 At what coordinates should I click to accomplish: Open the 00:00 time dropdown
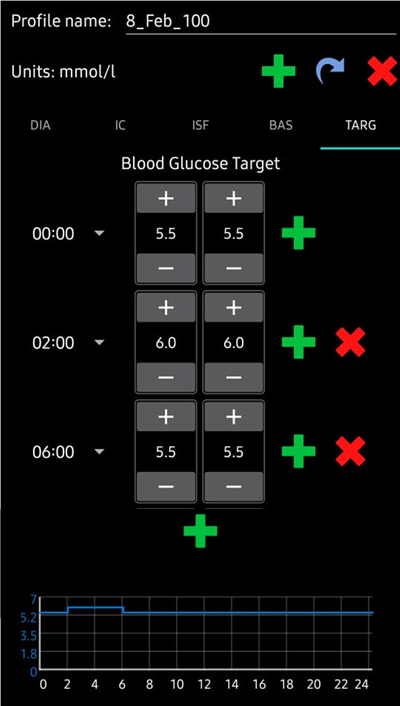tap(68, 234)
